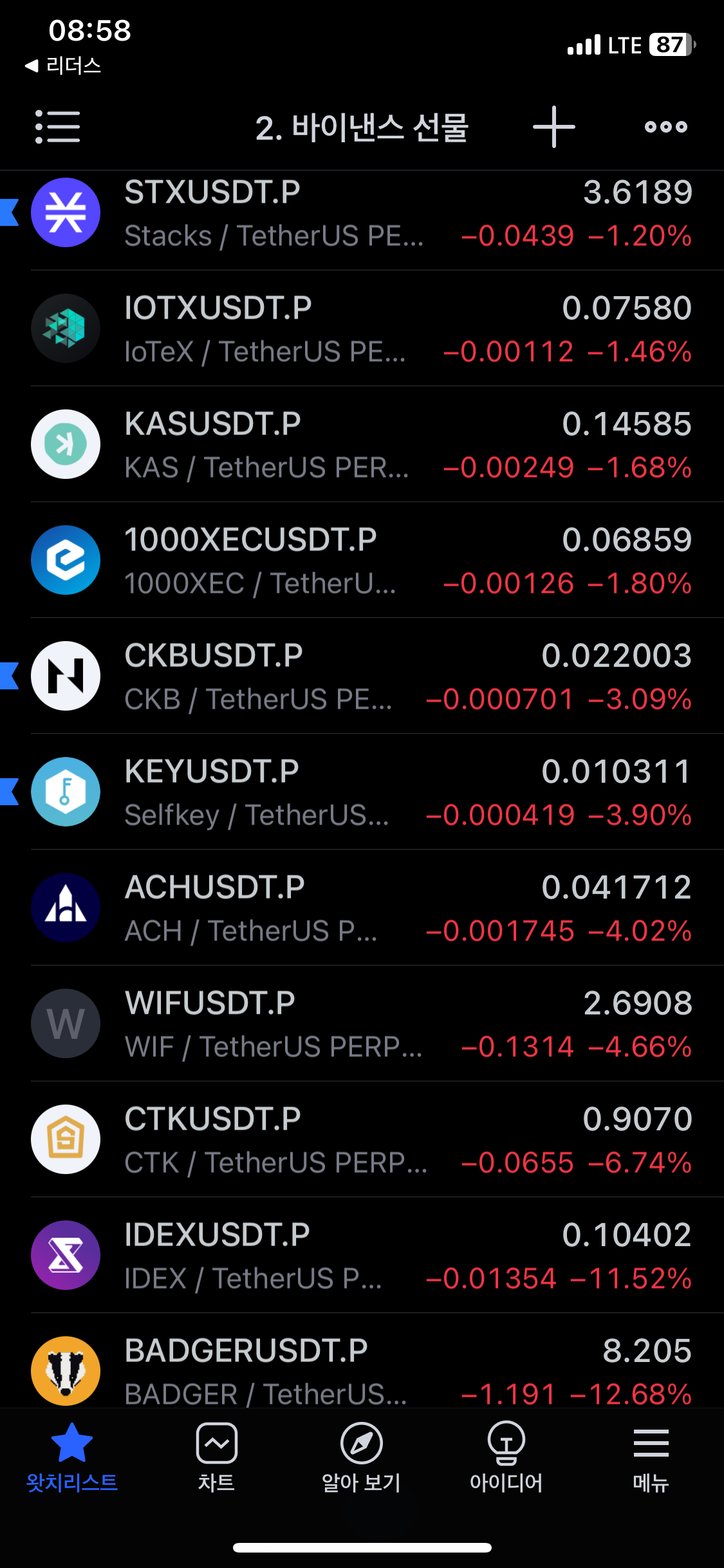Open IDEXUSDT.P symbol row
Viewport: 724px width, 1568px height.
pyautogui.click(x=362, y=1255)
